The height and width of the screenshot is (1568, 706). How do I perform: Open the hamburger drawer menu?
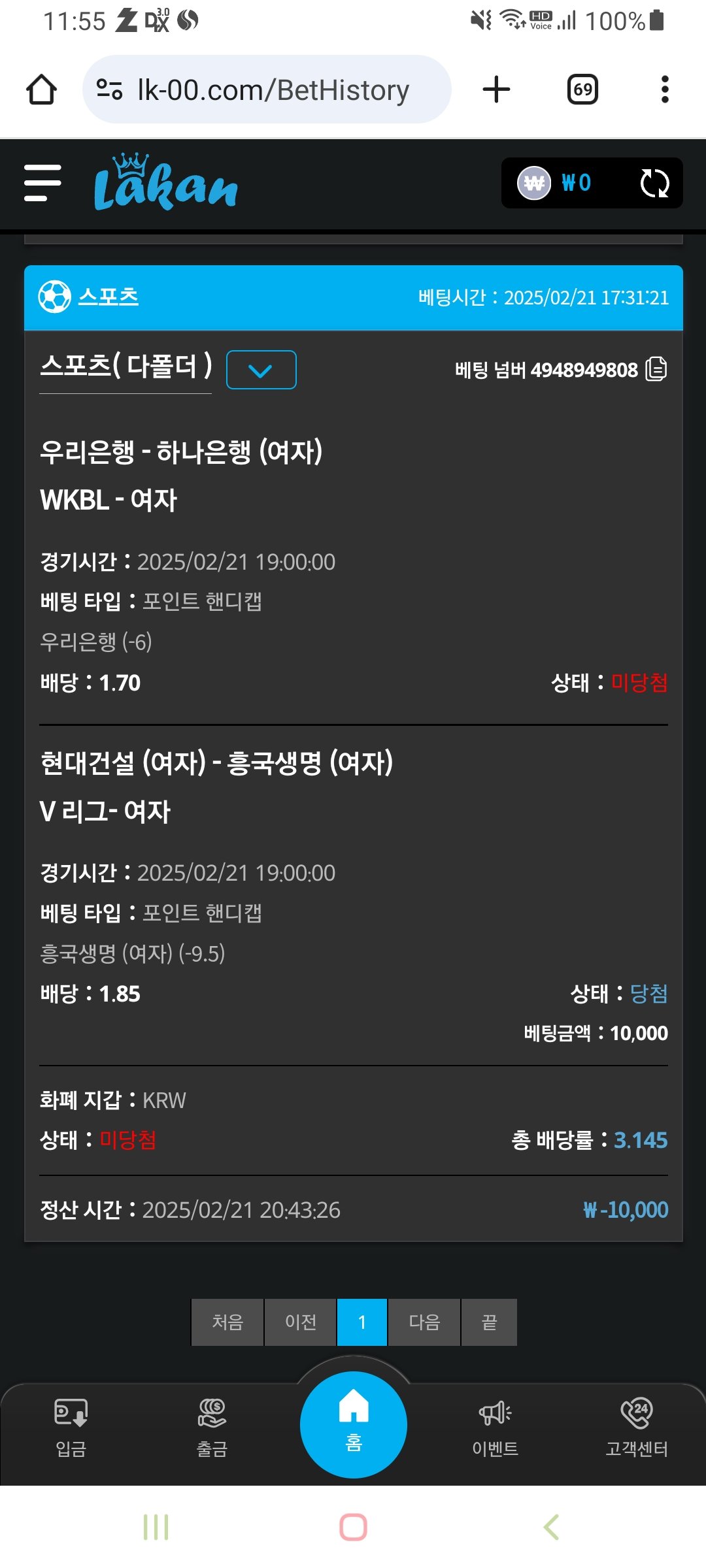pyautogui.click(x=42, y=183)
